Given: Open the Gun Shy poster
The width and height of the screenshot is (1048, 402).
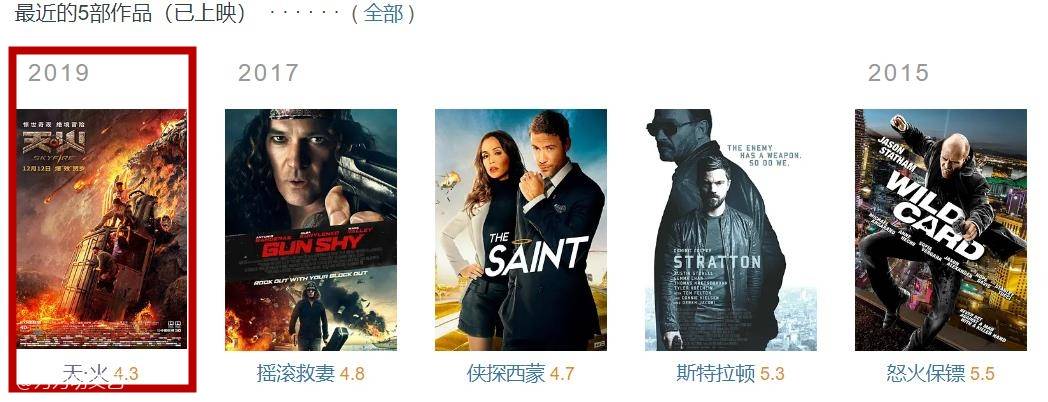Looking at the screenshot, I should coord(311,229).
